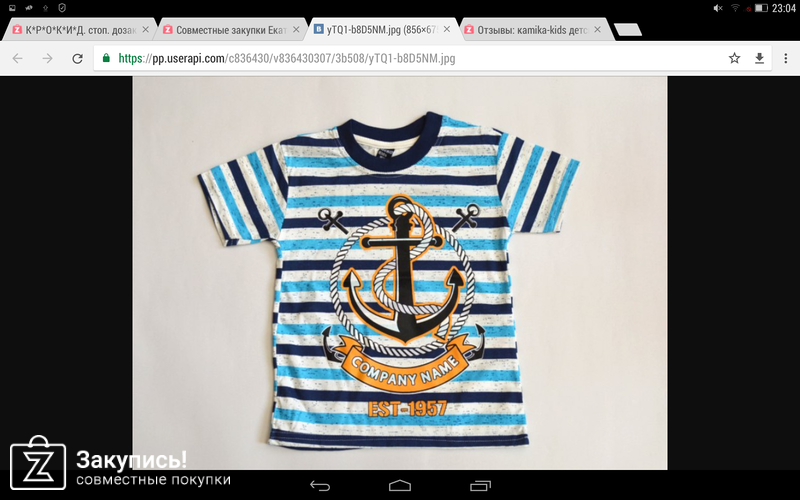Go back to the previous page
Screen dimensions: 800x500
click(x=17, y=58)
